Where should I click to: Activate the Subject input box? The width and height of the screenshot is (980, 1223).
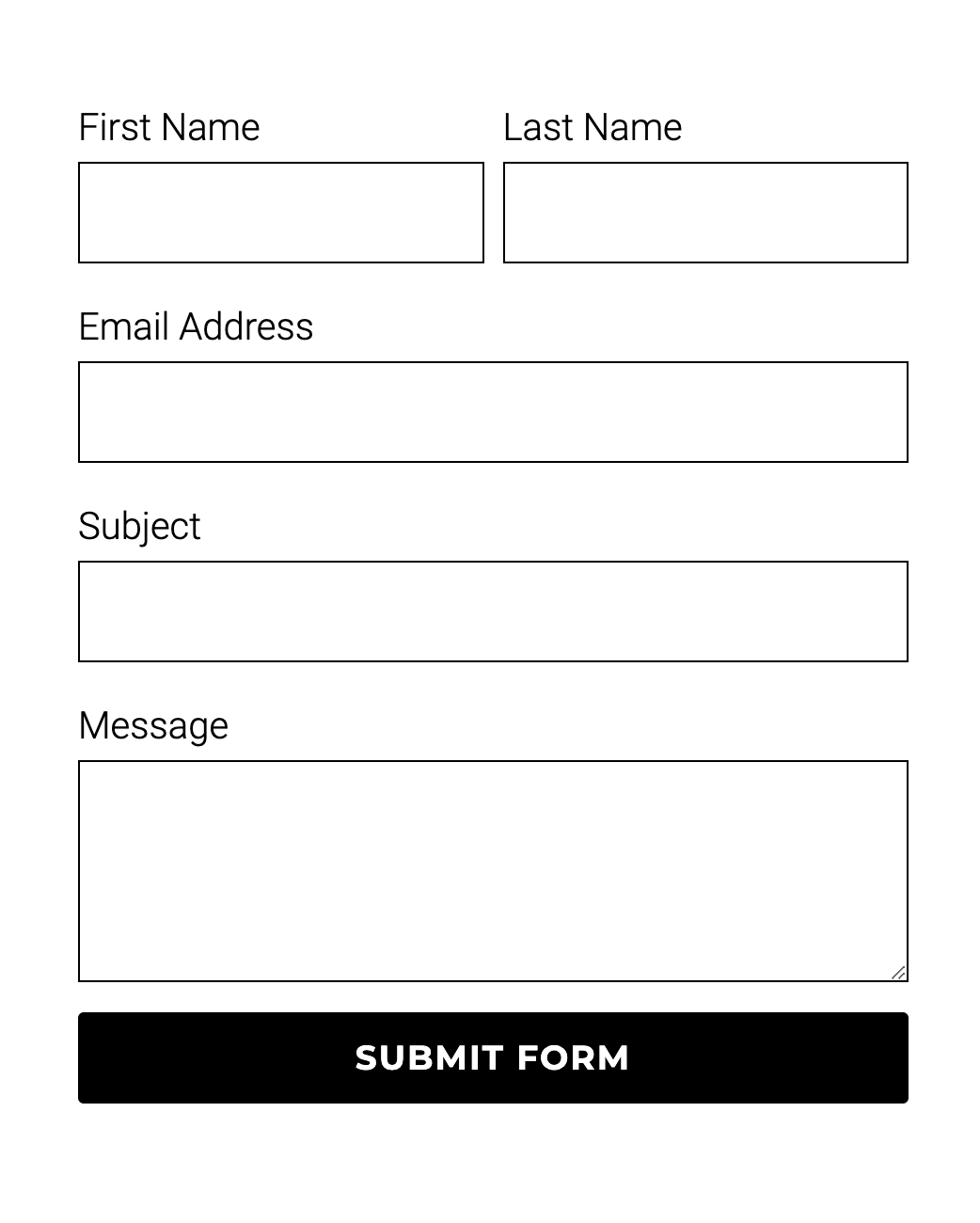[x=493, y=611]
